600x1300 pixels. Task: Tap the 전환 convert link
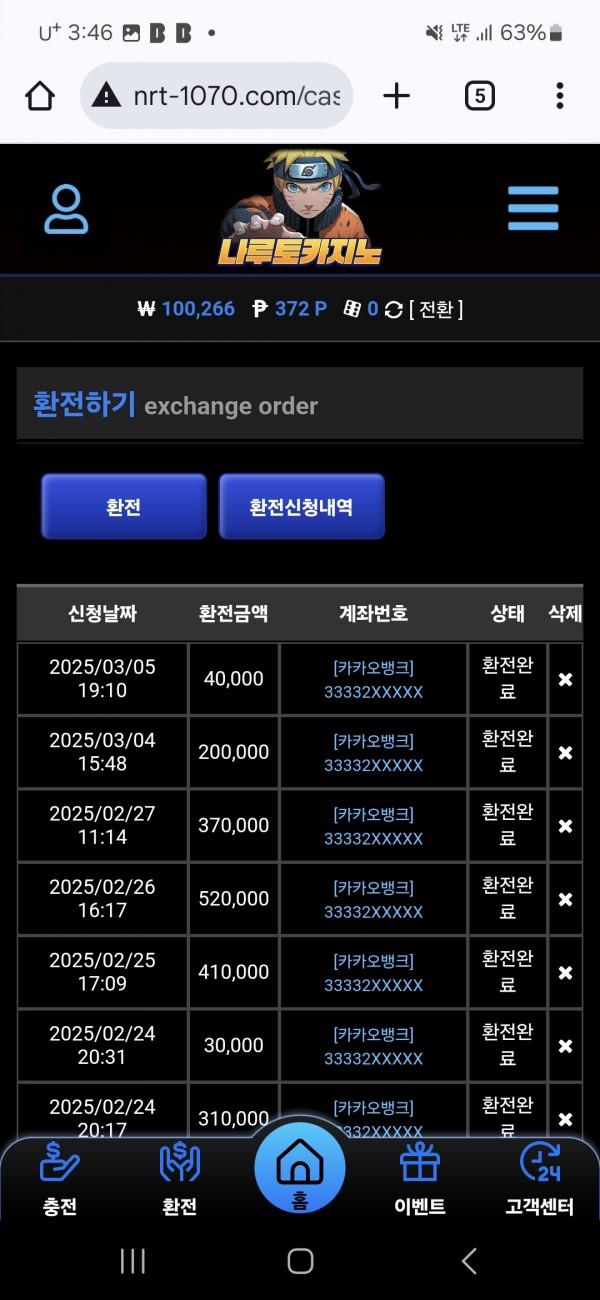coord(436,309)
